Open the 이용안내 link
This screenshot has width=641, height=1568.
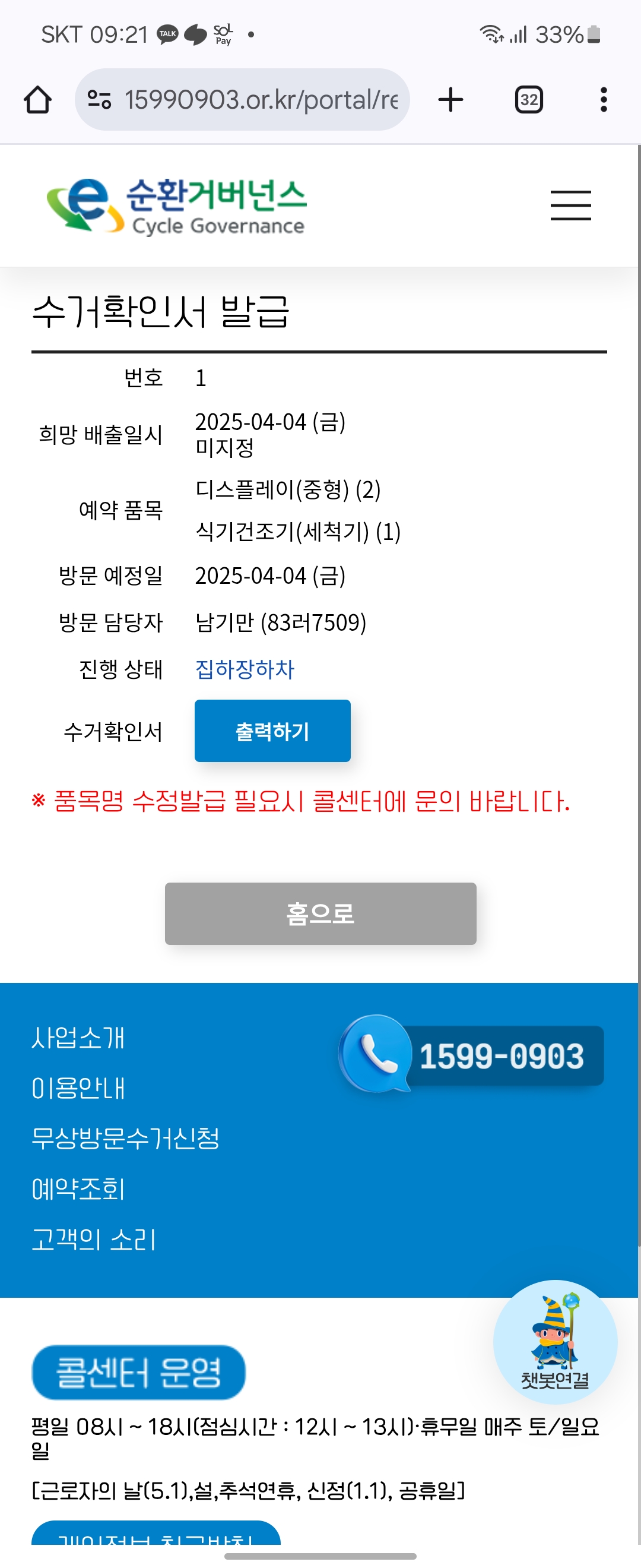[x=78, y=1088]
